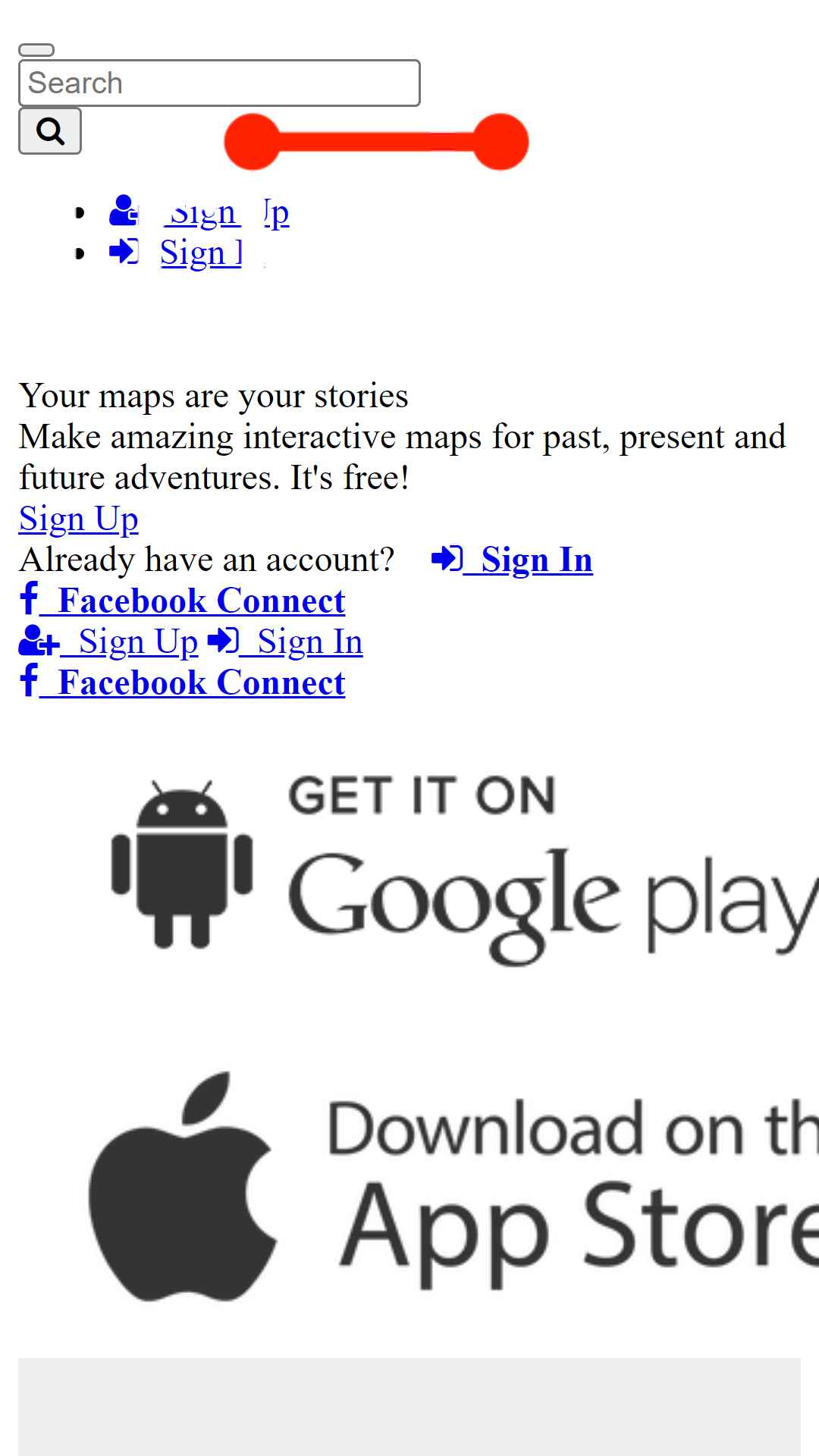The width and height of the screenshot is (819, 1456).
Task: Open Sign In in the top list
Action: 177,253
